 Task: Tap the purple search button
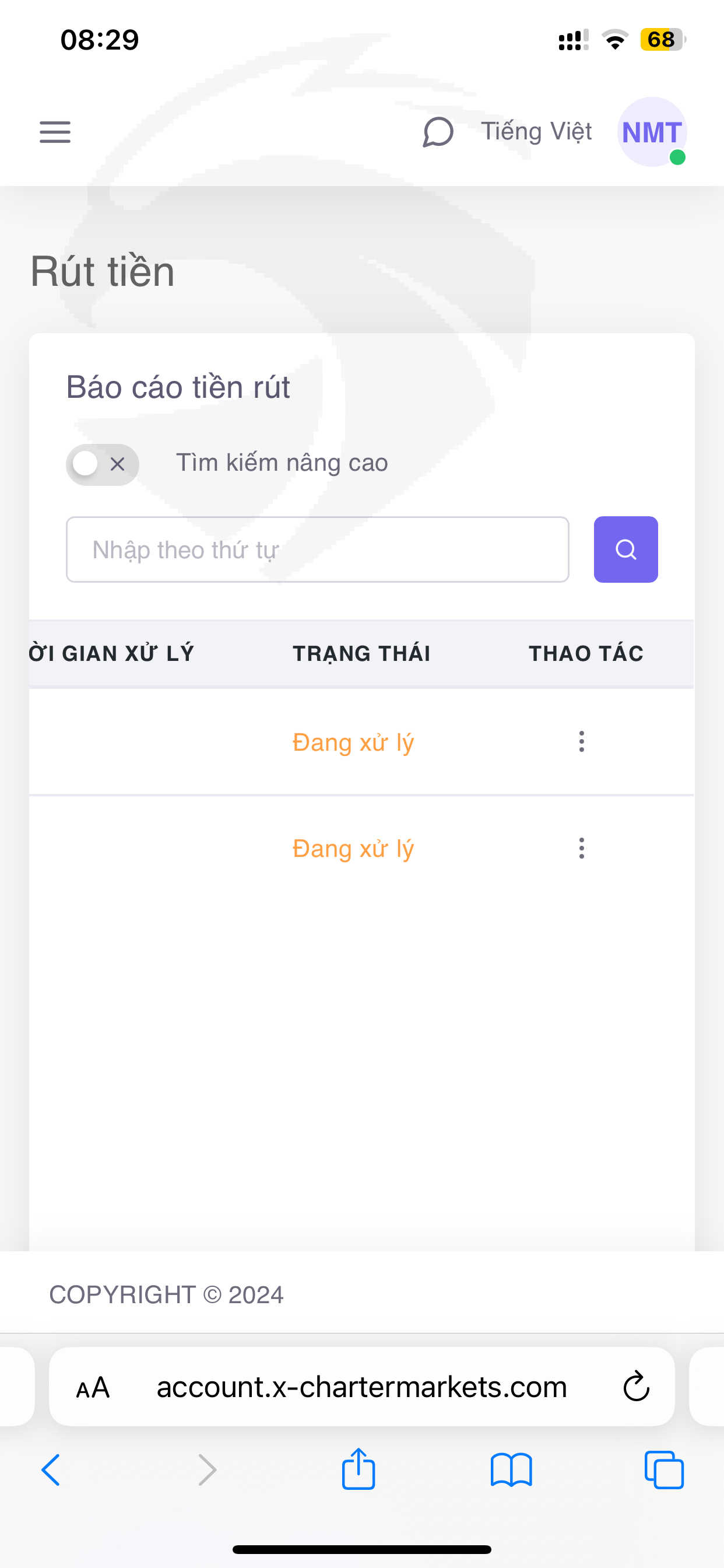pos(626,549)
